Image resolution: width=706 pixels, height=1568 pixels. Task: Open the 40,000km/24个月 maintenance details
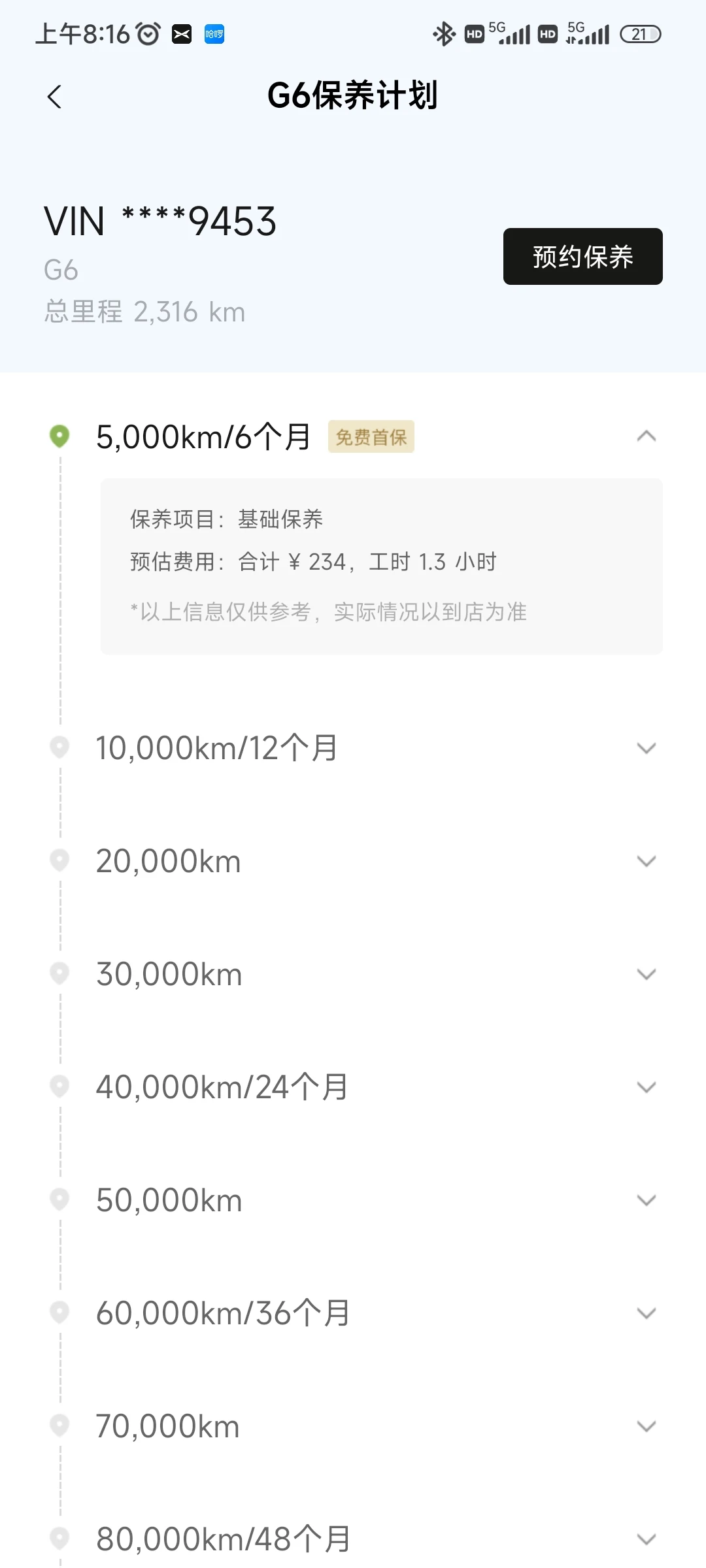point(646,1087)
